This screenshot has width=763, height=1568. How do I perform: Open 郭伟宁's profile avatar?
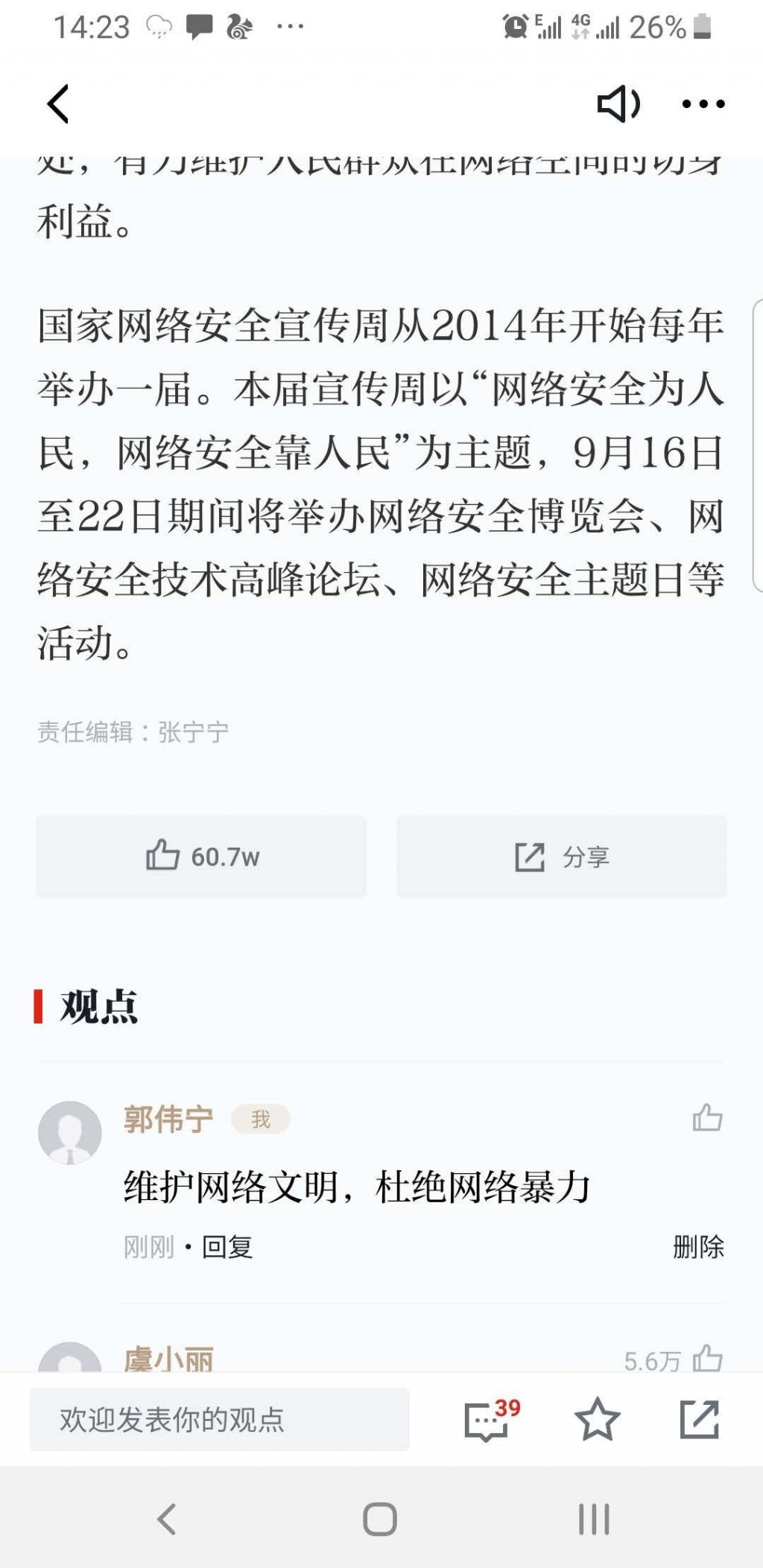[x=70, y=1132]
